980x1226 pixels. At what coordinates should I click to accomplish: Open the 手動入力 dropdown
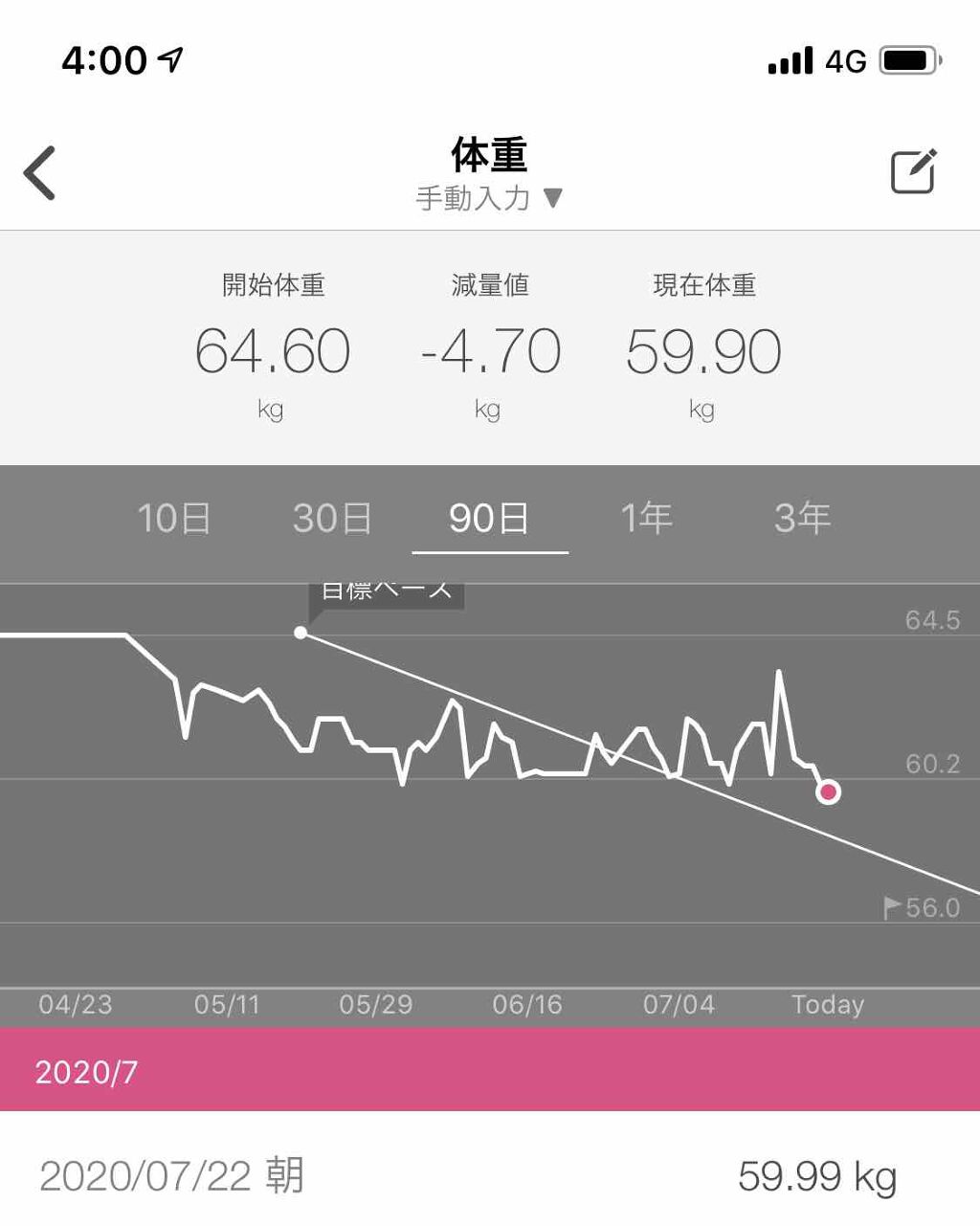473,198
